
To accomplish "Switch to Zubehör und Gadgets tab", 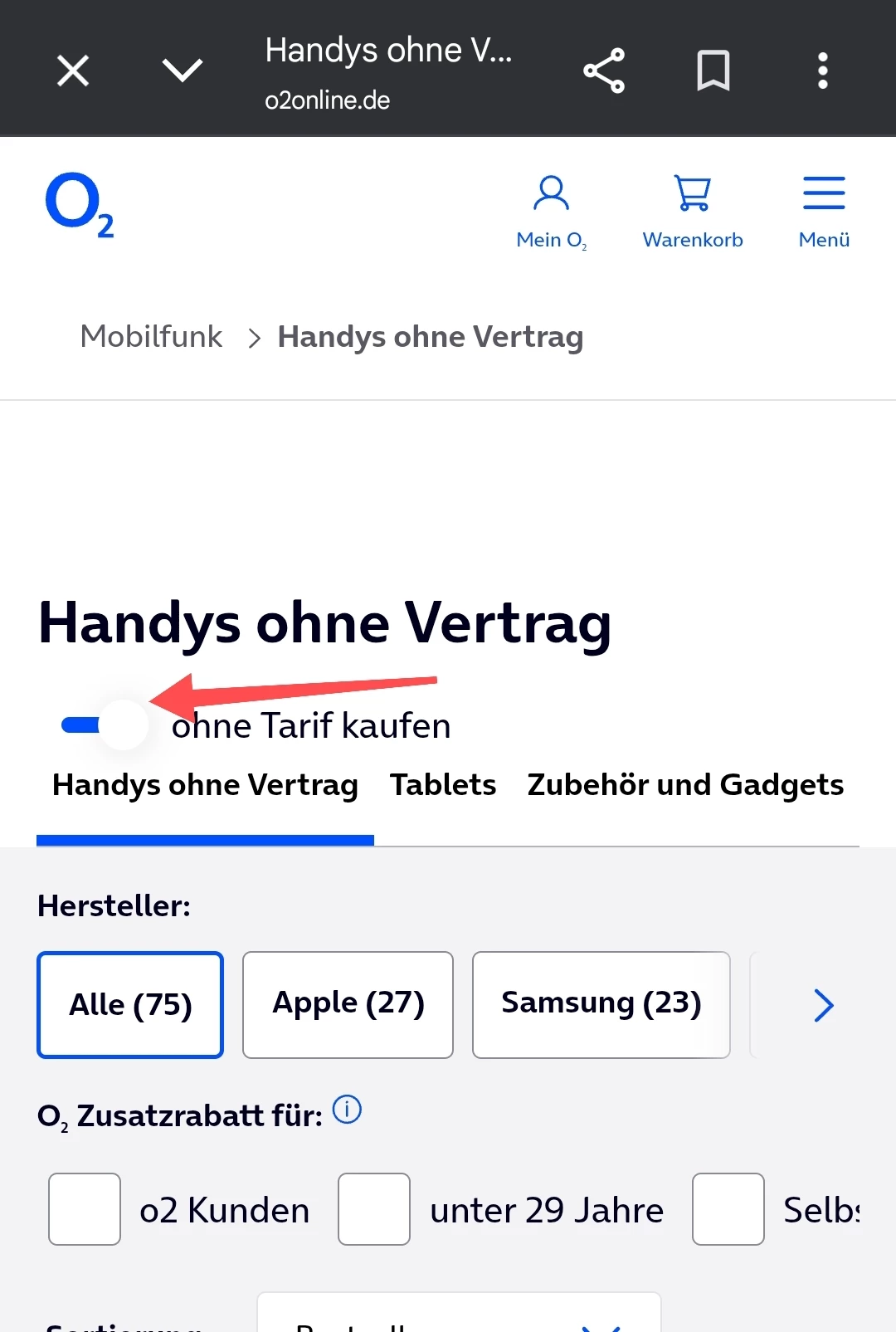I will (685, 785).
